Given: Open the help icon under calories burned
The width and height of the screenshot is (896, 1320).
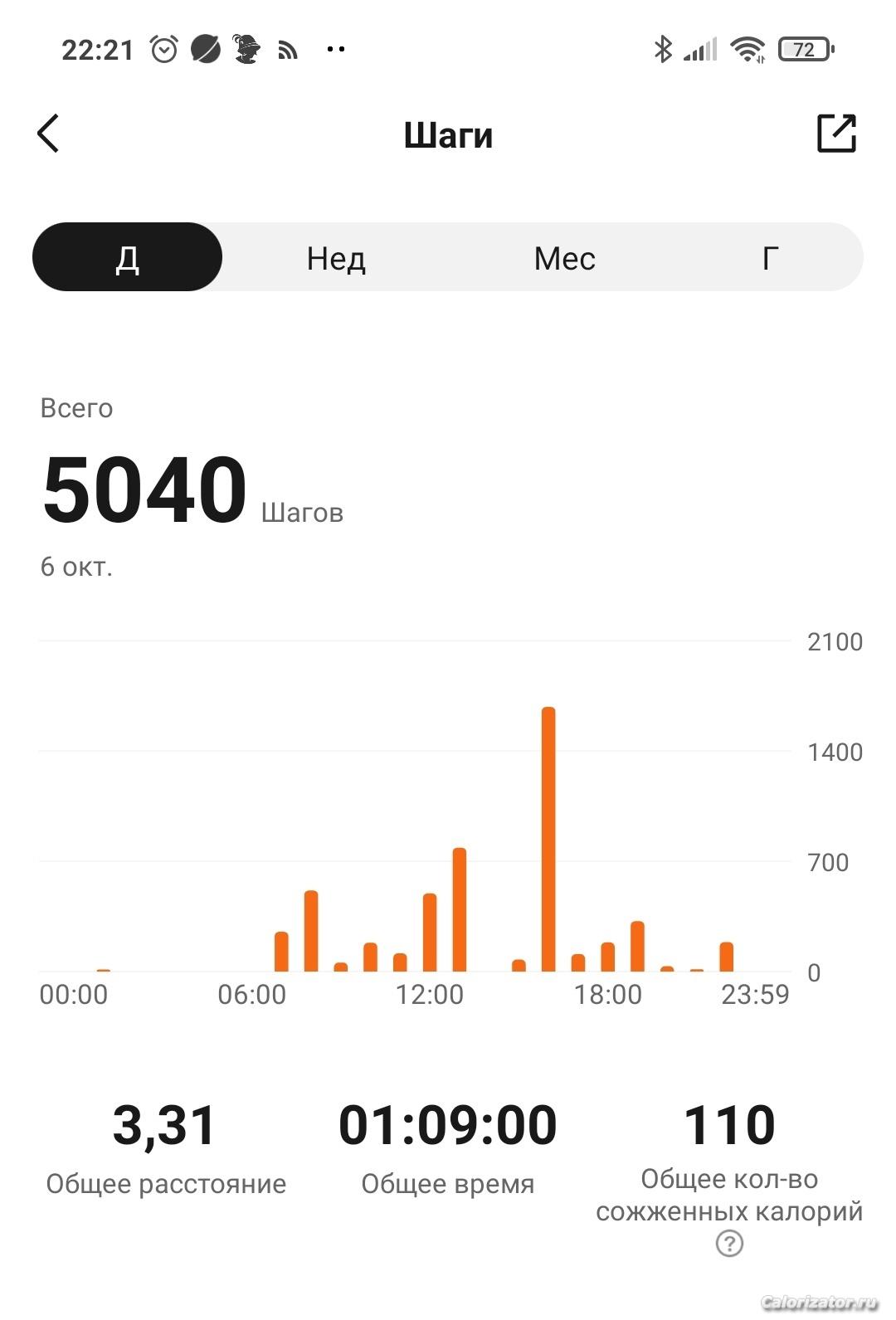Looking at the screenshot, I should [729, 1244].
